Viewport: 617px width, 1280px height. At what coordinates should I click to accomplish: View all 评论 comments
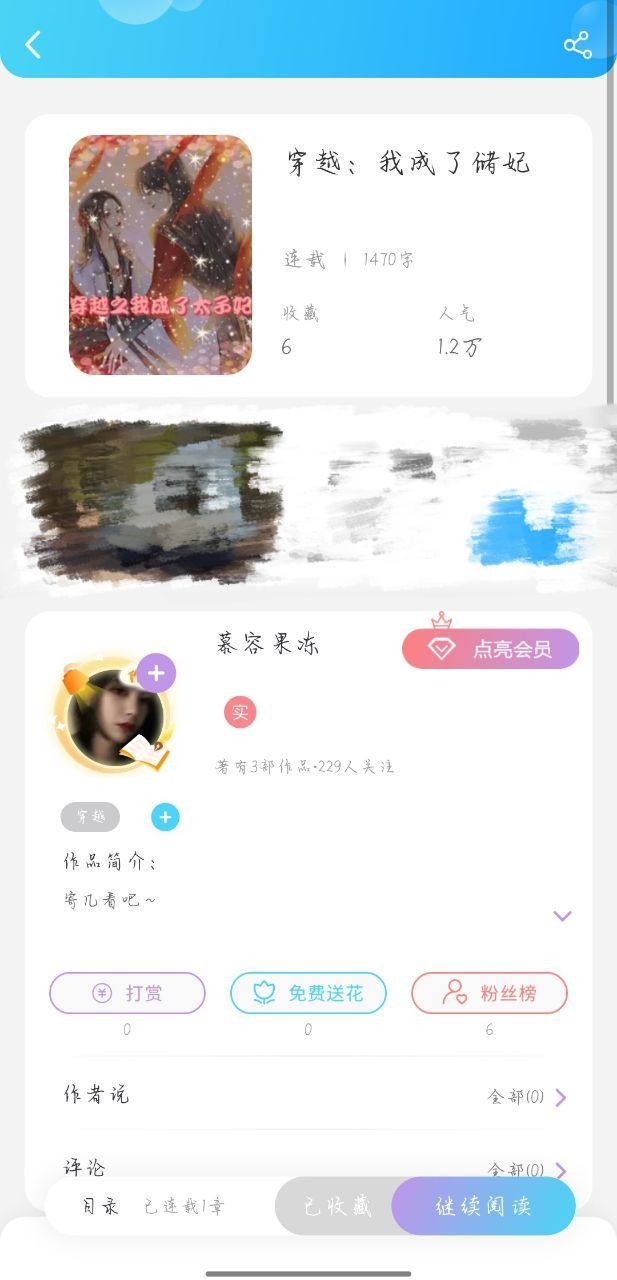527,1169
